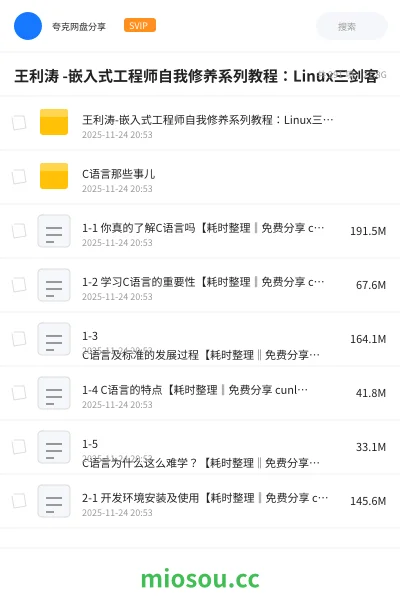Check the box beside file 1-1
This screenshot has height=600, width=400.
tap(19, 231)
